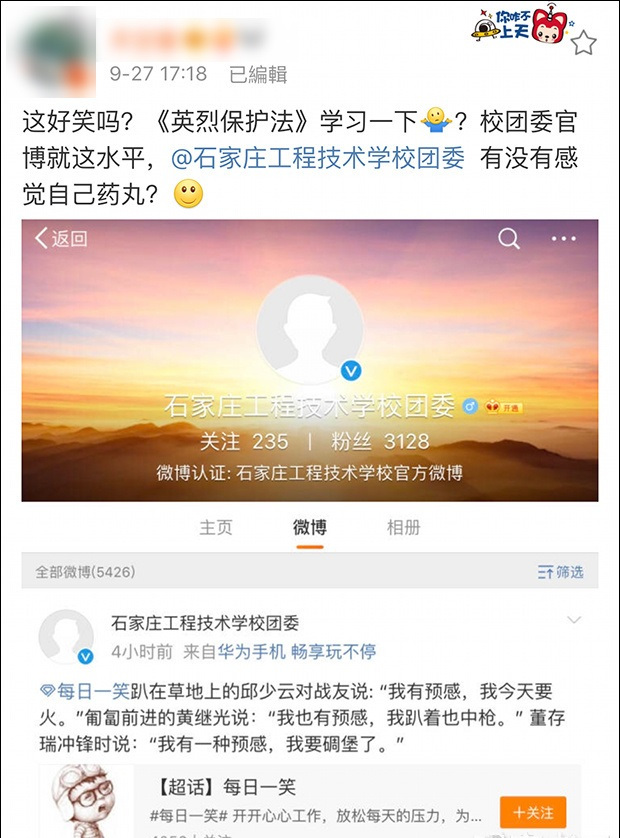Image resolution: width=620 pixels, height=838 pixels.
Task: Favorite this post with the star icon
Action: [583, 43]
